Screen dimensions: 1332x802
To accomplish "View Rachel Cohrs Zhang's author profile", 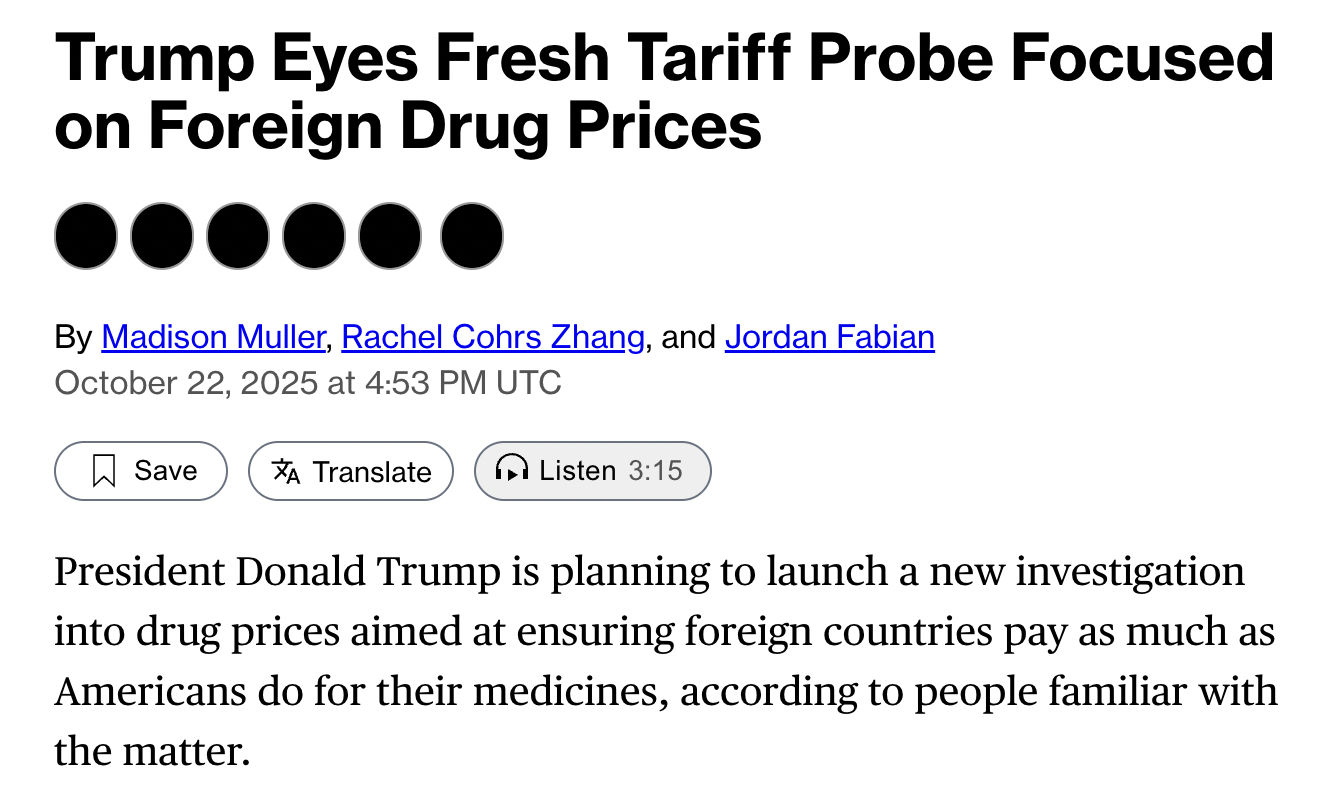I will pos(492,337).
